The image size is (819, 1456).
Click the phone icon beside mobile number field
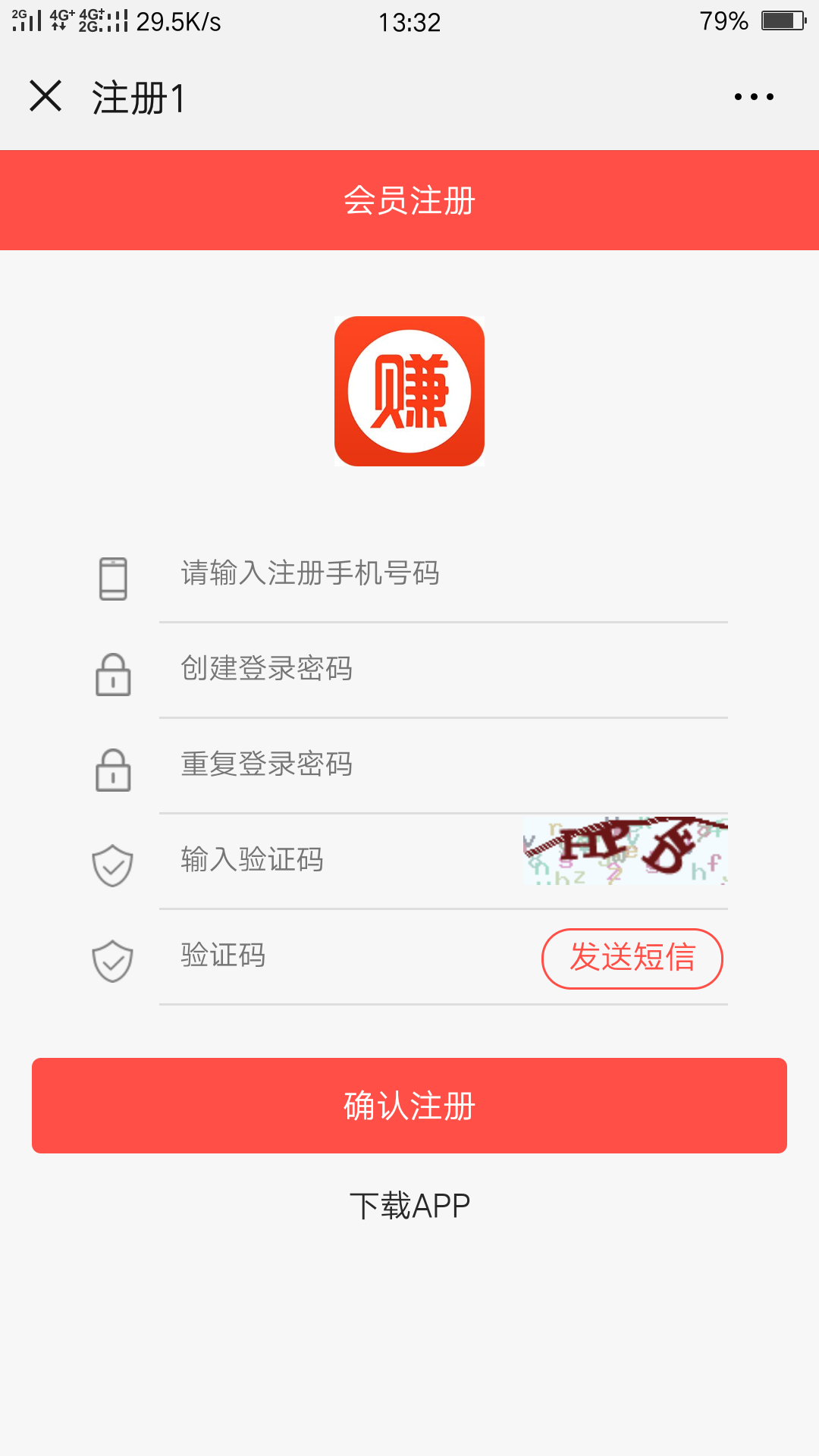click(x=112, y=578)
